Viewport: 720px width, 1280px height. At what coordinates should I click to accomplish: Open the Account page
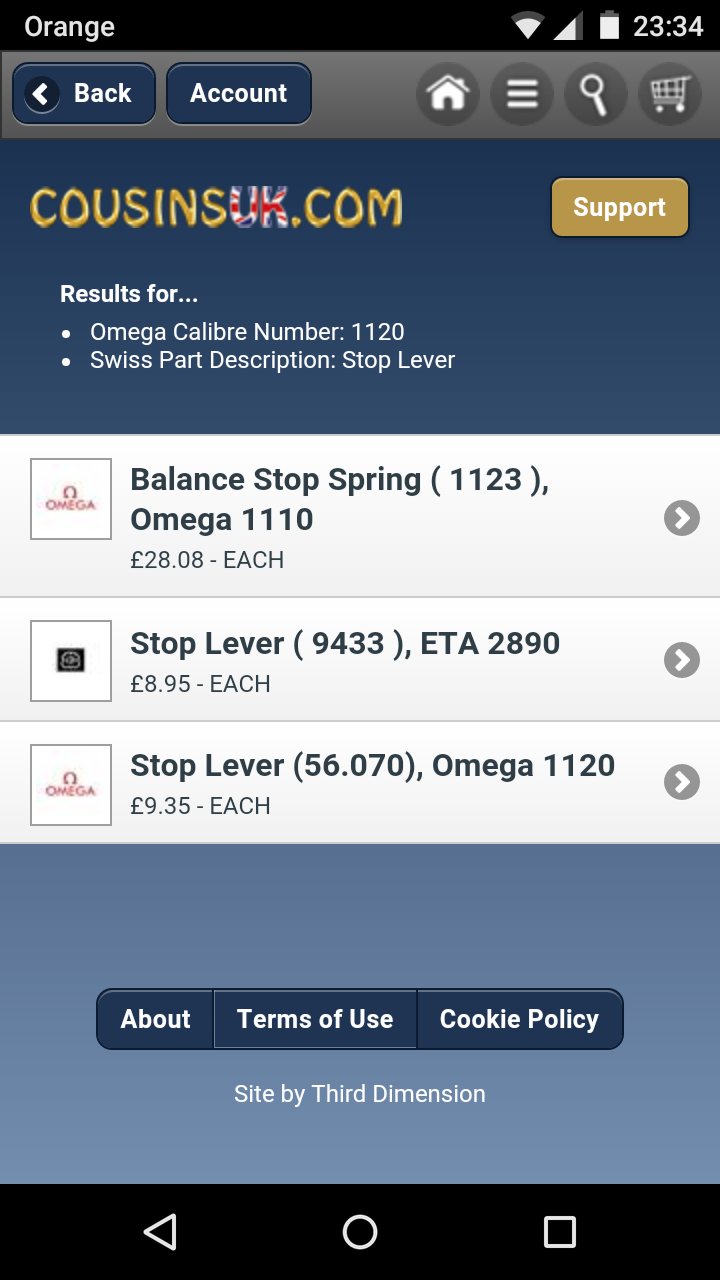tap(238, 94)
